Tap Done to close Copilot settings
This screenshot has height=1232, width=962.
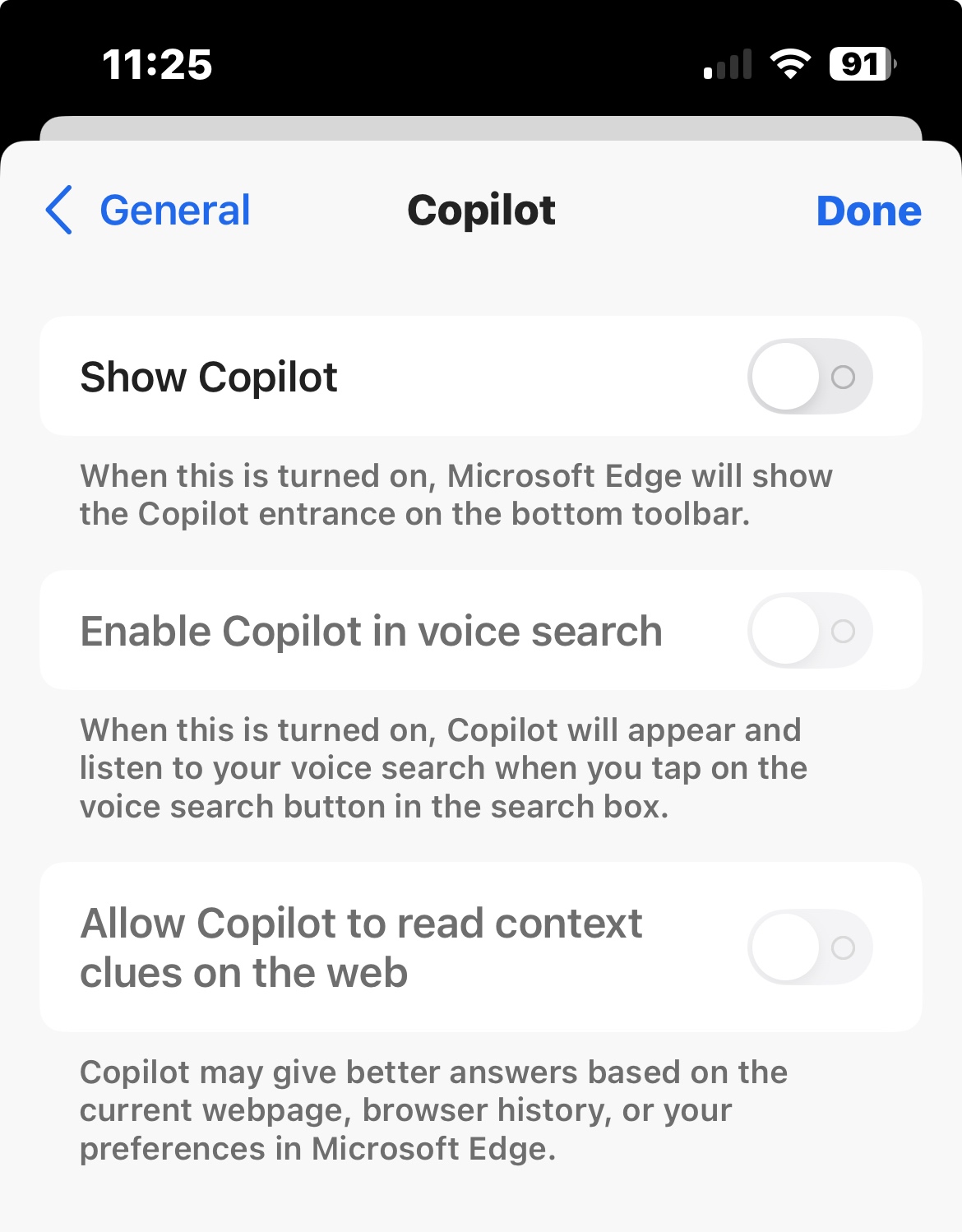(x=868, y=211)
